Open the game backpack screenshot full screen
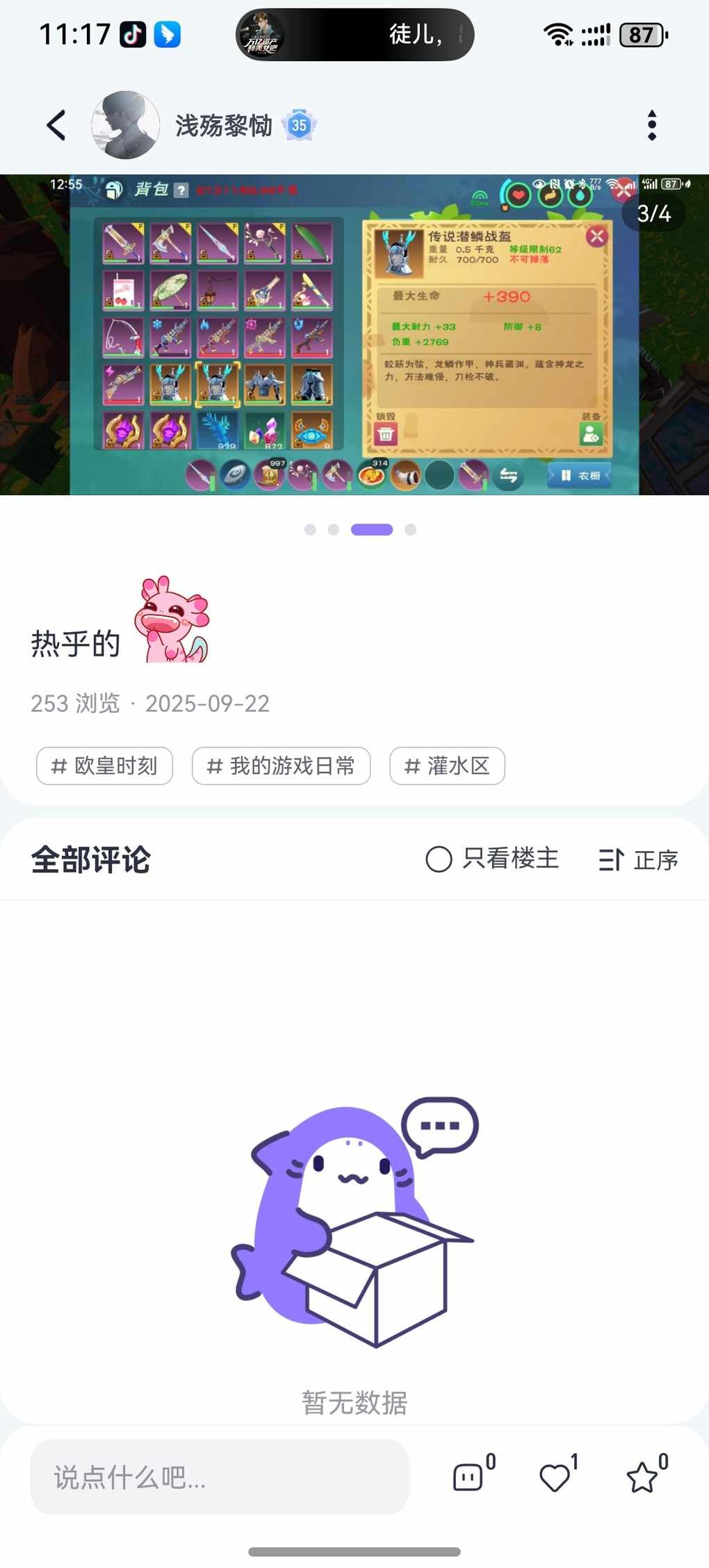 tap(354, 334)
